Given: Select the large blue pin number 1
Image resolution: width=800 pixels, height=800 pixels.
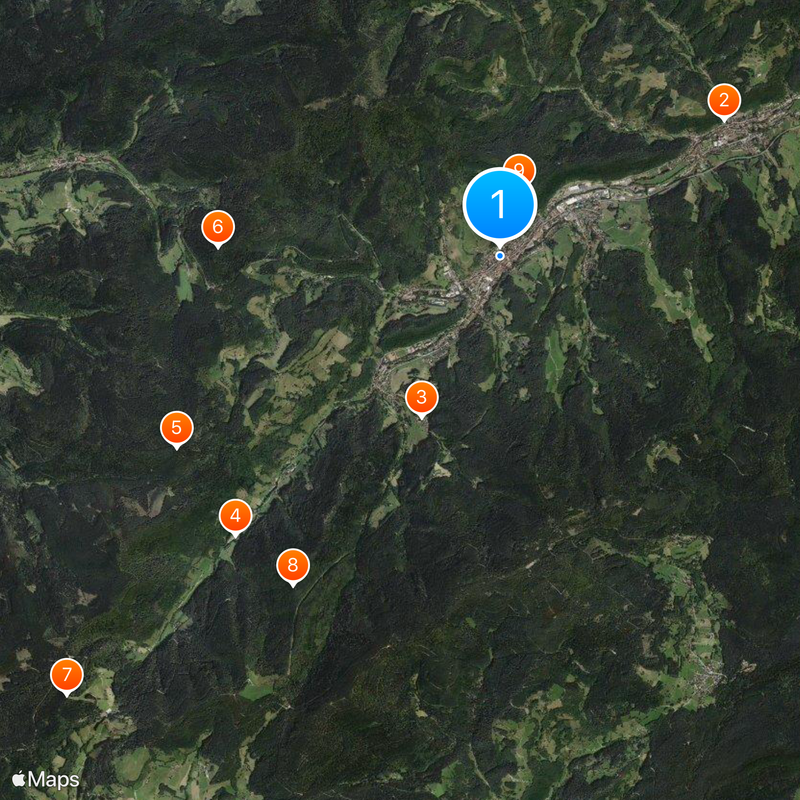Looking at the screenshot, I should coord(500,205).
